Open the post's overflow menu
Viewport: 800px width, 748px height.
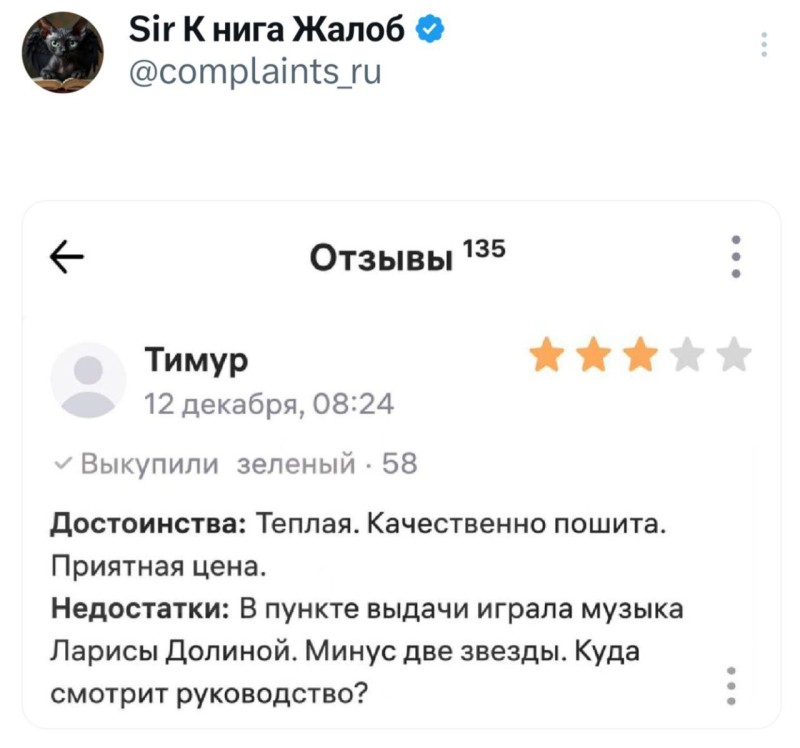click(764, 45)
